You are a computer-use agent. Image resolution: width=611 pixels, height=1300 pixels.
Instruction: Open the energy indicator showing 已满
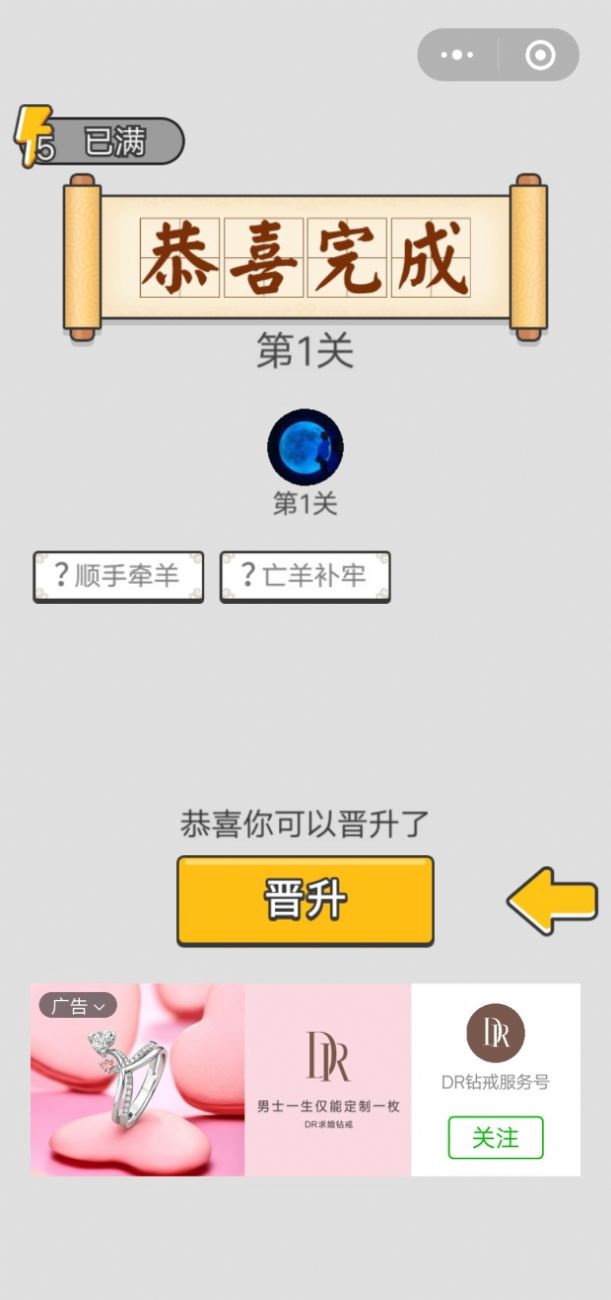tap(100, 141)
